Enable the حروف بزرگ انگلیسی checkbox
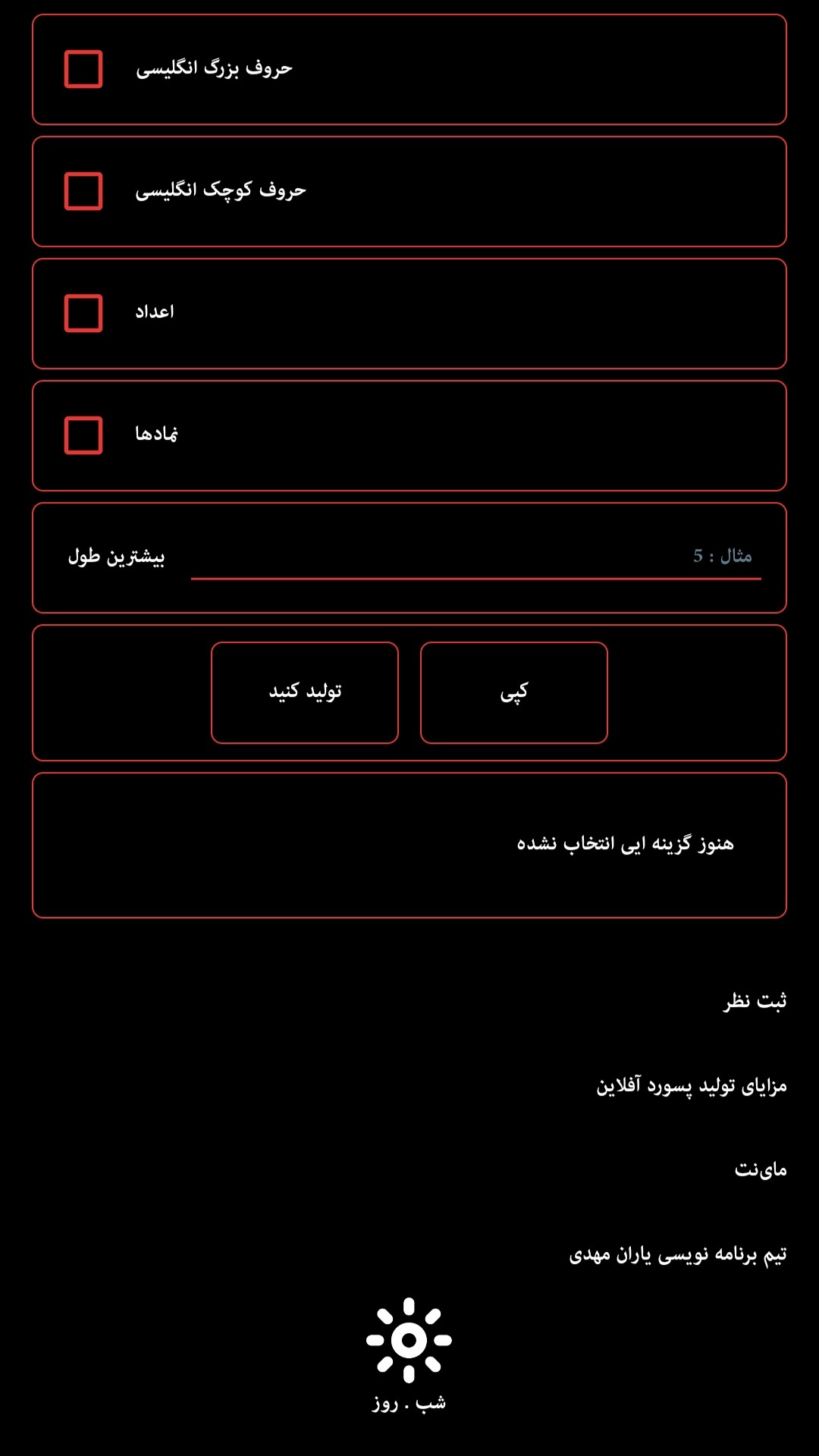 click(83, 70)
